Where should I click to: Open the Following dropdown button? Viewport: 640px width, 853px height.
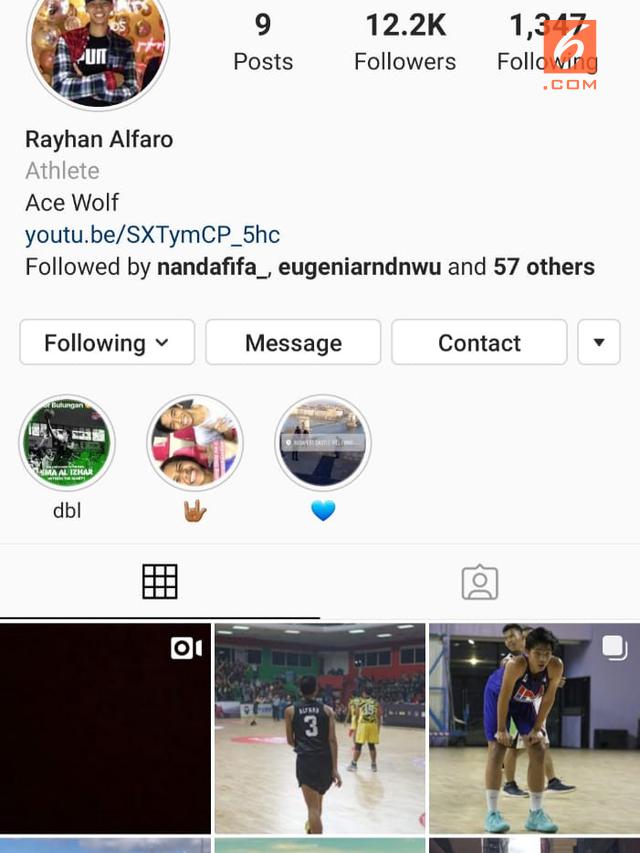tap(107, 343)
